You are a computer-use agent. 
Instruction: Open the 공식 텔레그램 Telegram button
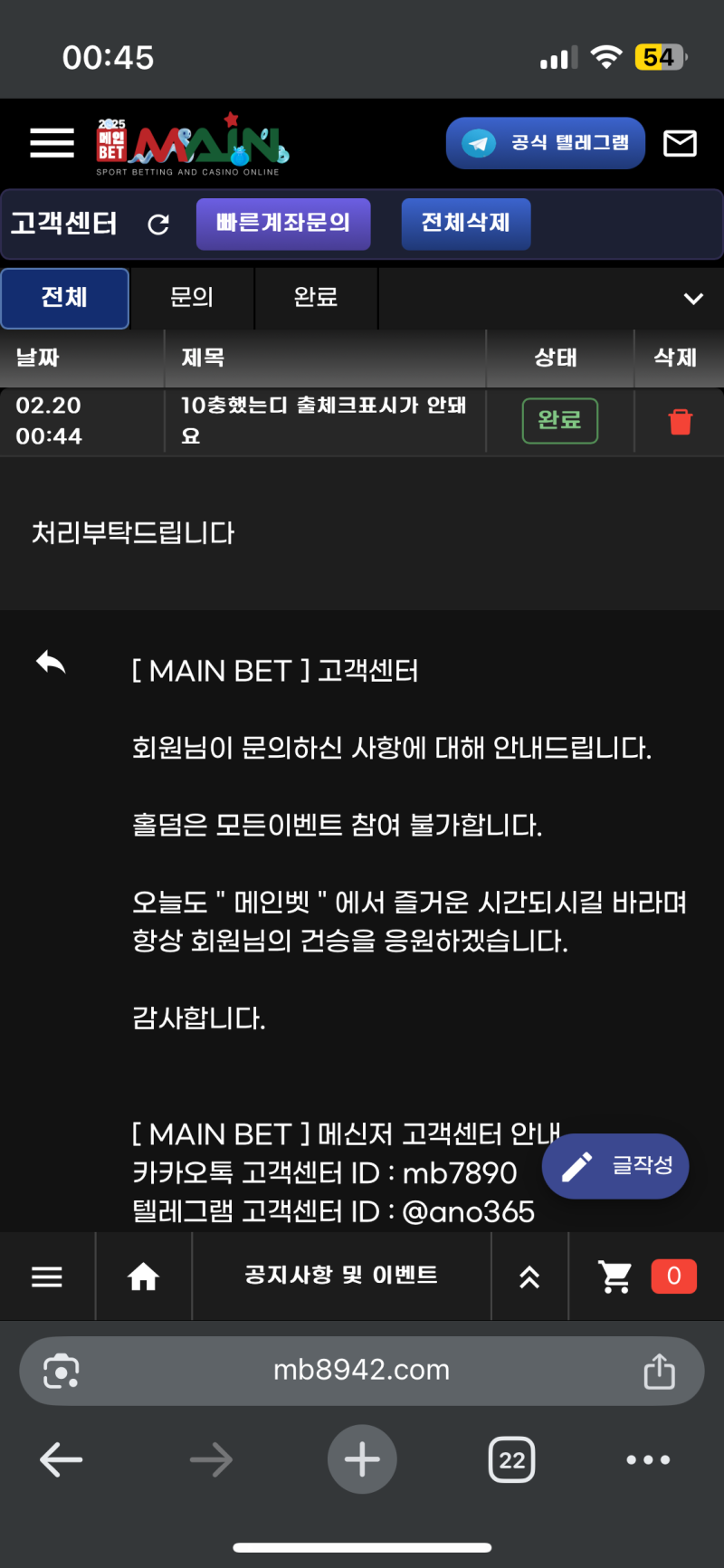pos(546,143)
